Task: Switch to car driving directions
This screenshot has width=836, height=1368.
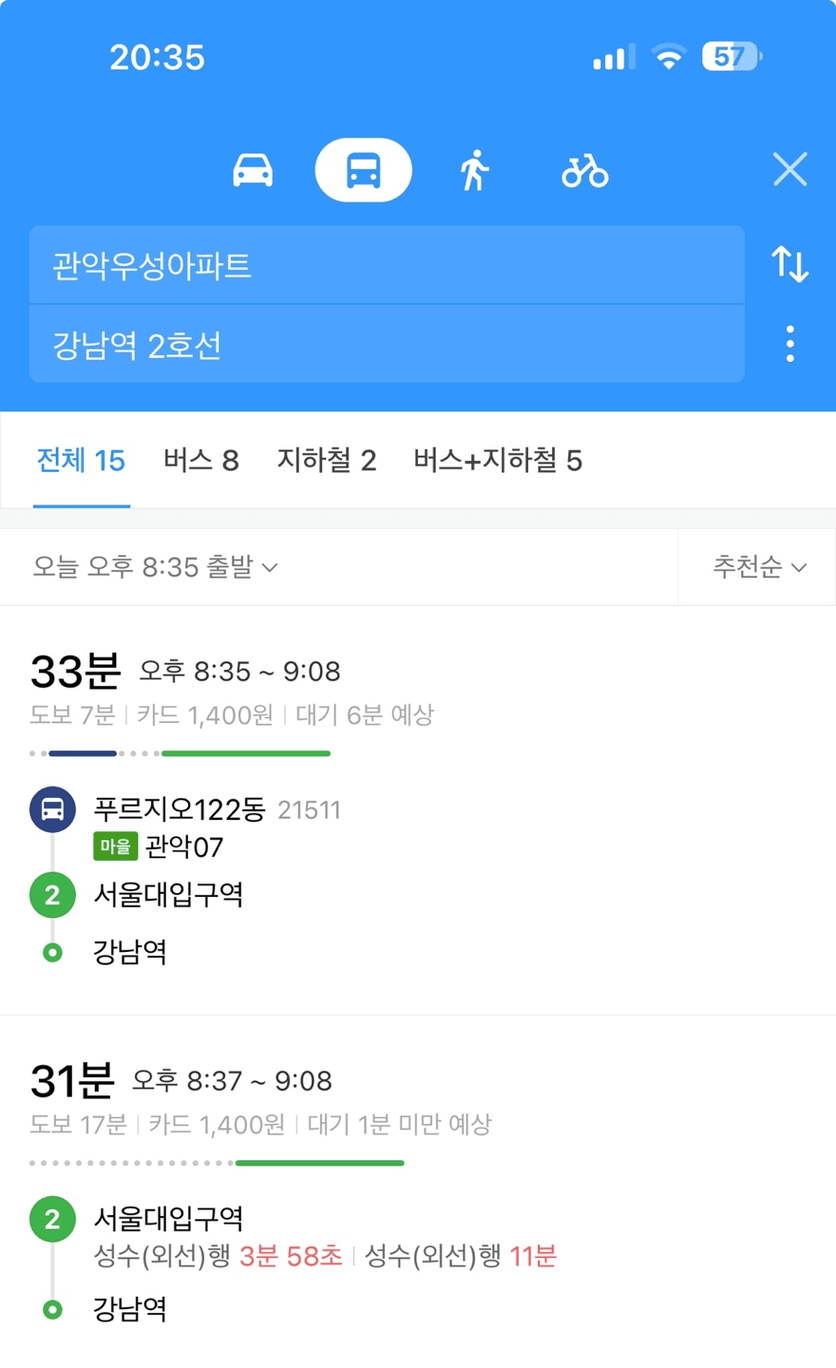Action: click(253, 171)
